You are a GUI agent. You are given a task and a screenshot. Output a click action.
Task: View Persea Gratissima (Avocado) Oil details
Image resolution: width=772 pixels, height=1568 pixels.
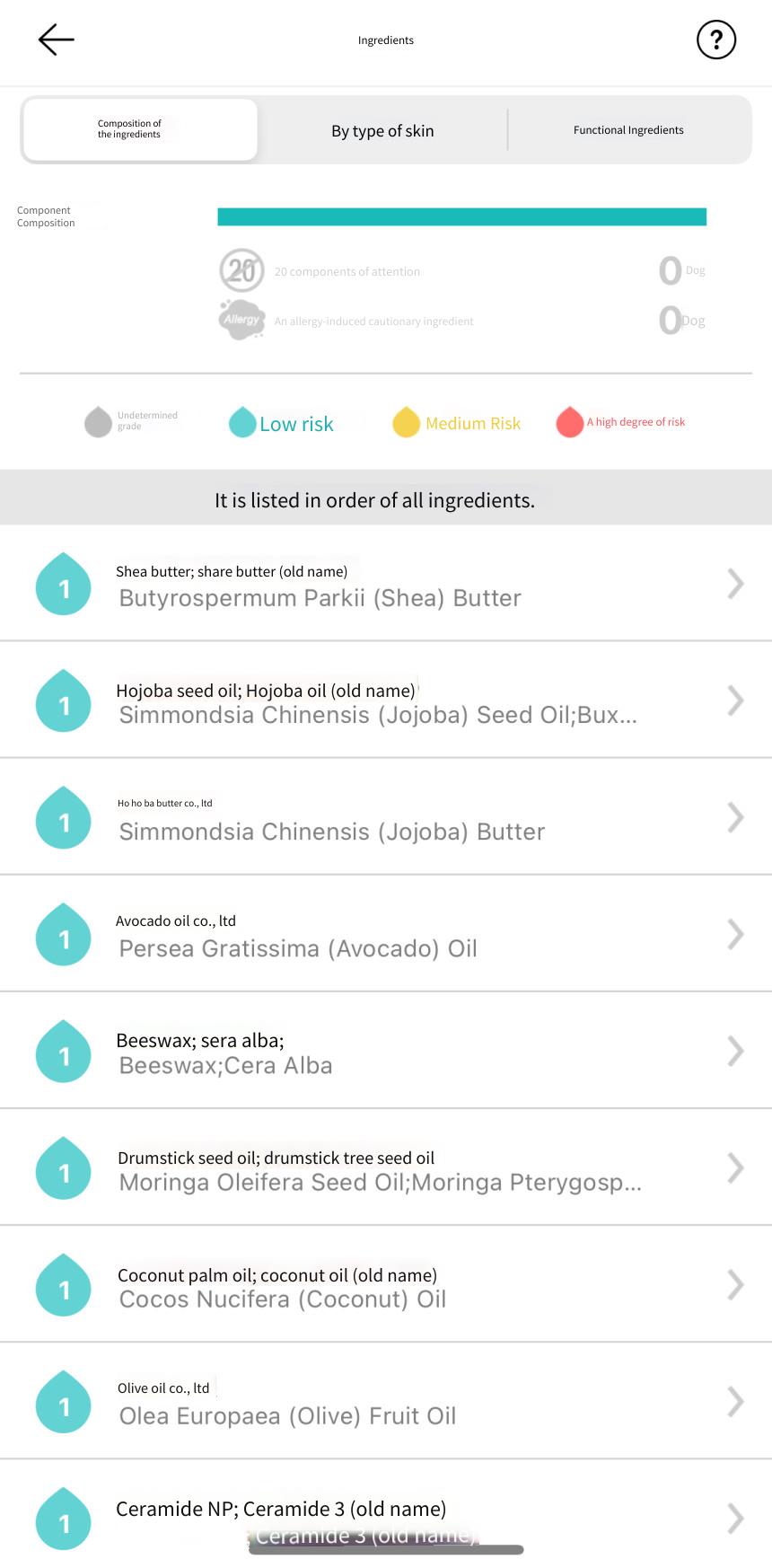386,934
